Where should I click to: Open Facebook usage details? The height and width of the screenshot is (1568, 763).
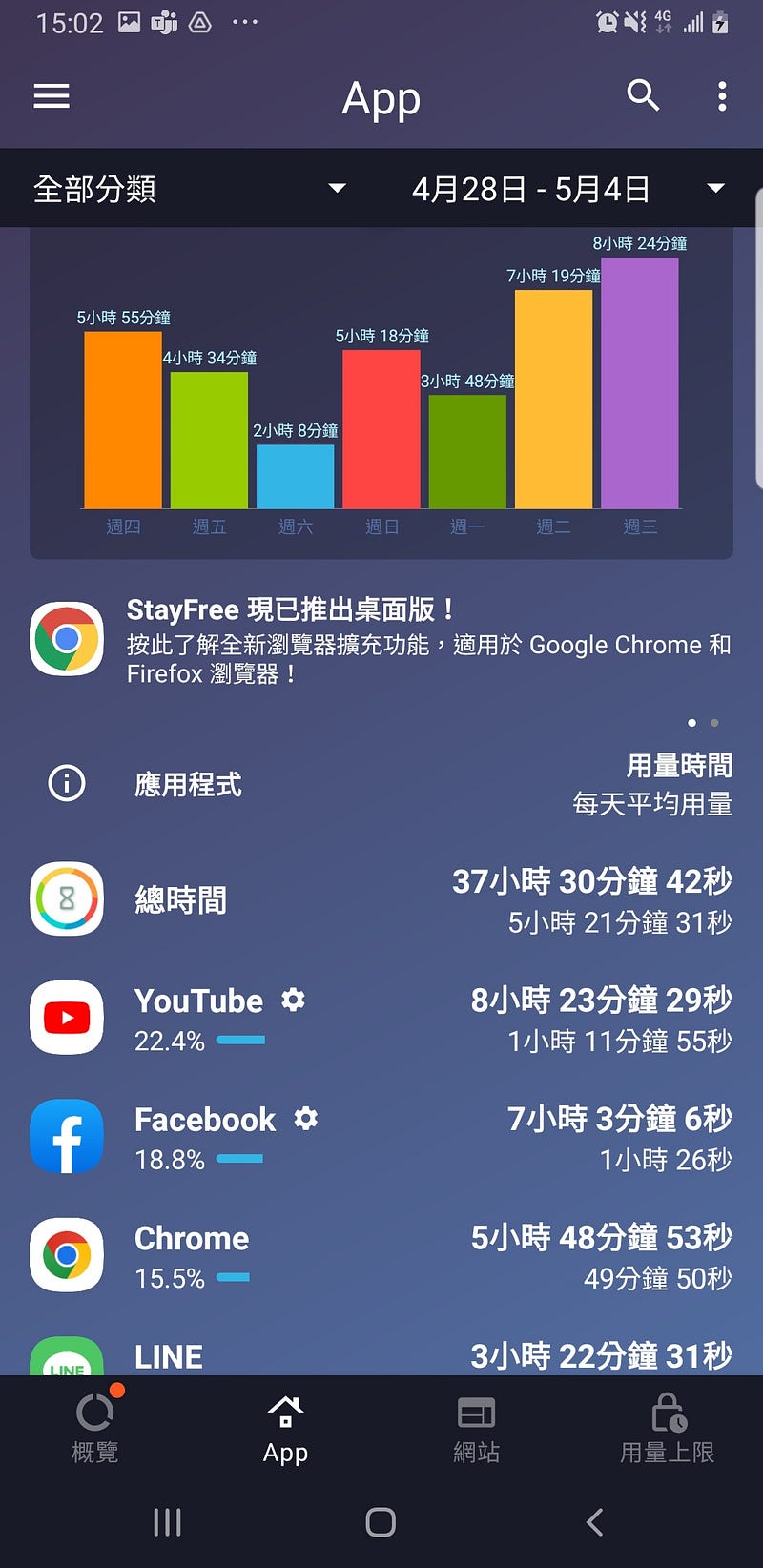[x=381, y=1137]
